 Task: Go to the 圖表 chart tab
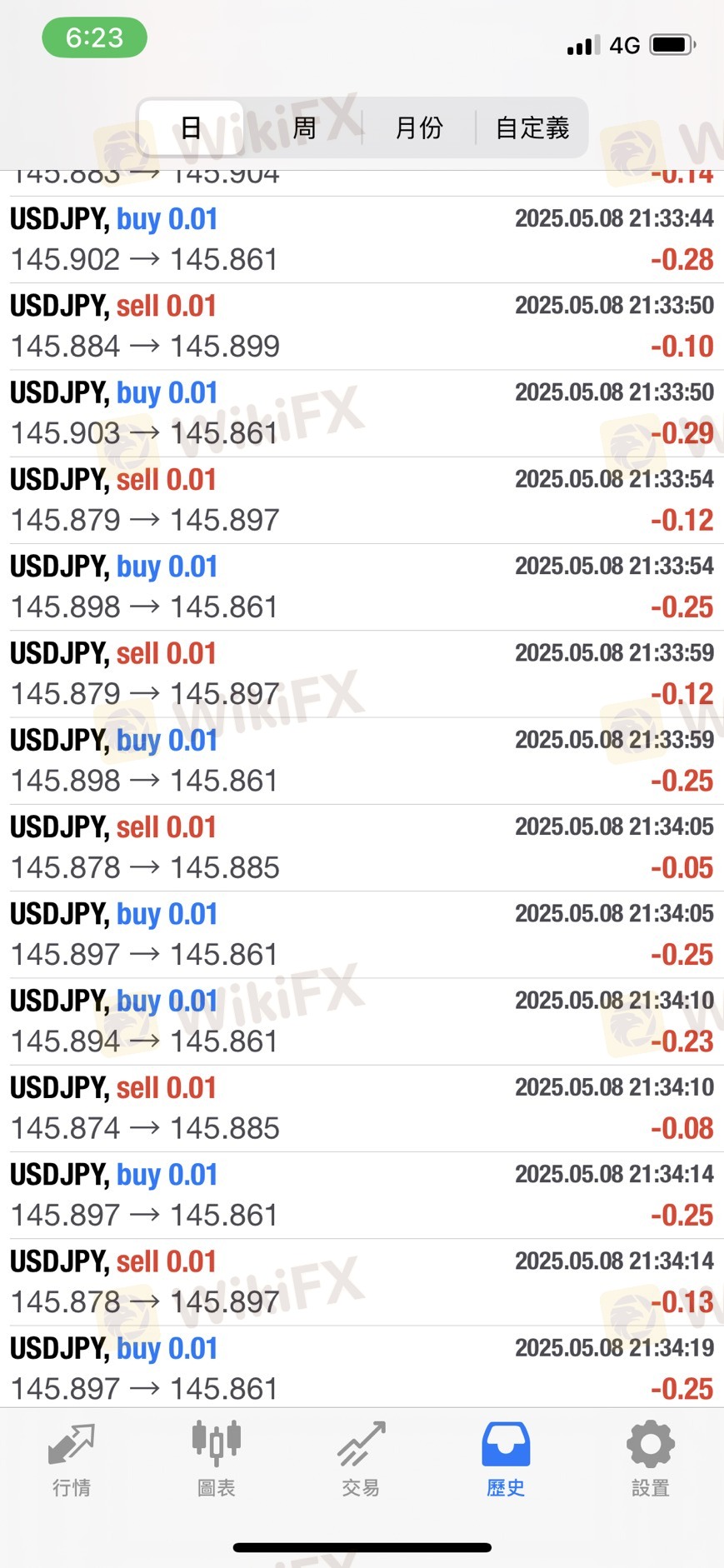pos(217,1460)
